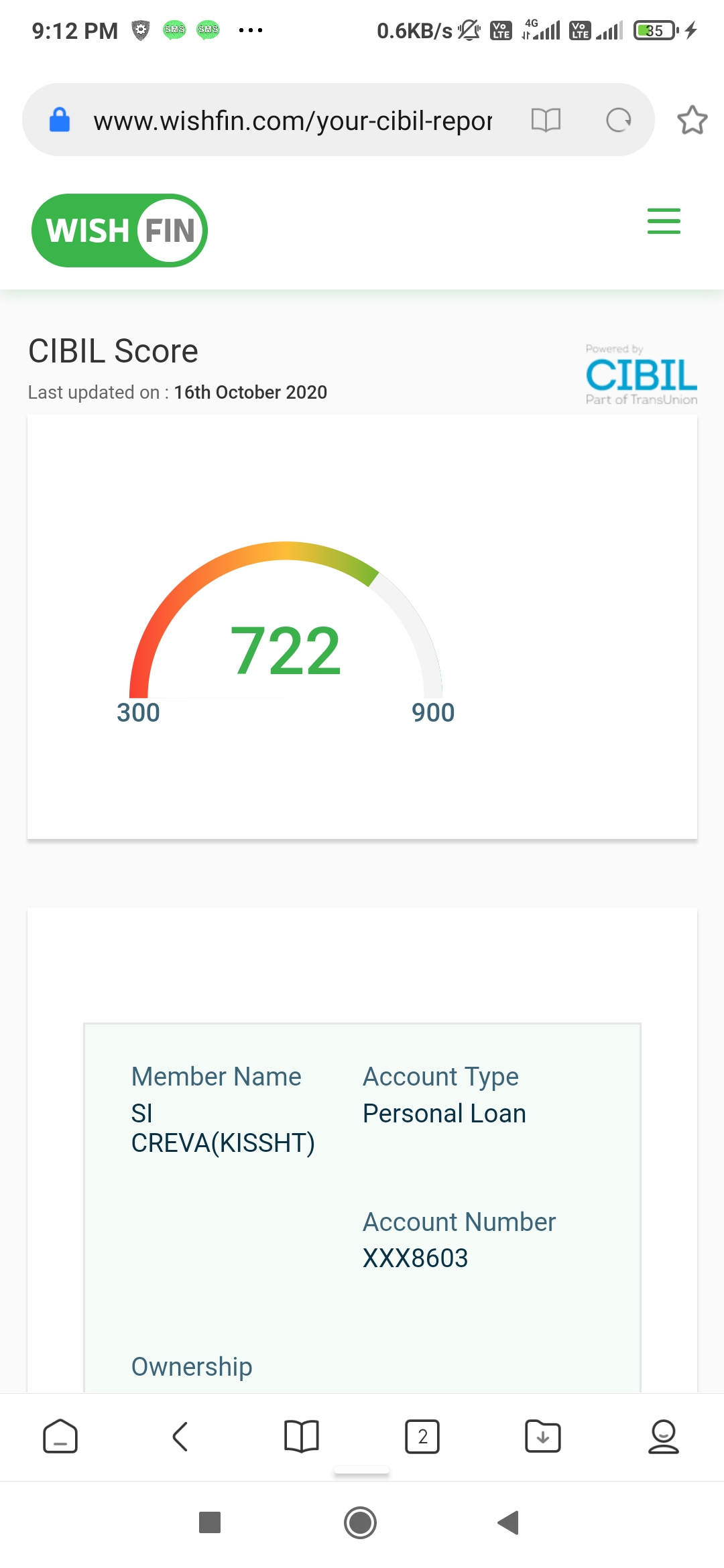Go back using the browser toolbar arrow
The image size is (724, 1568).
click(180, 1436)
